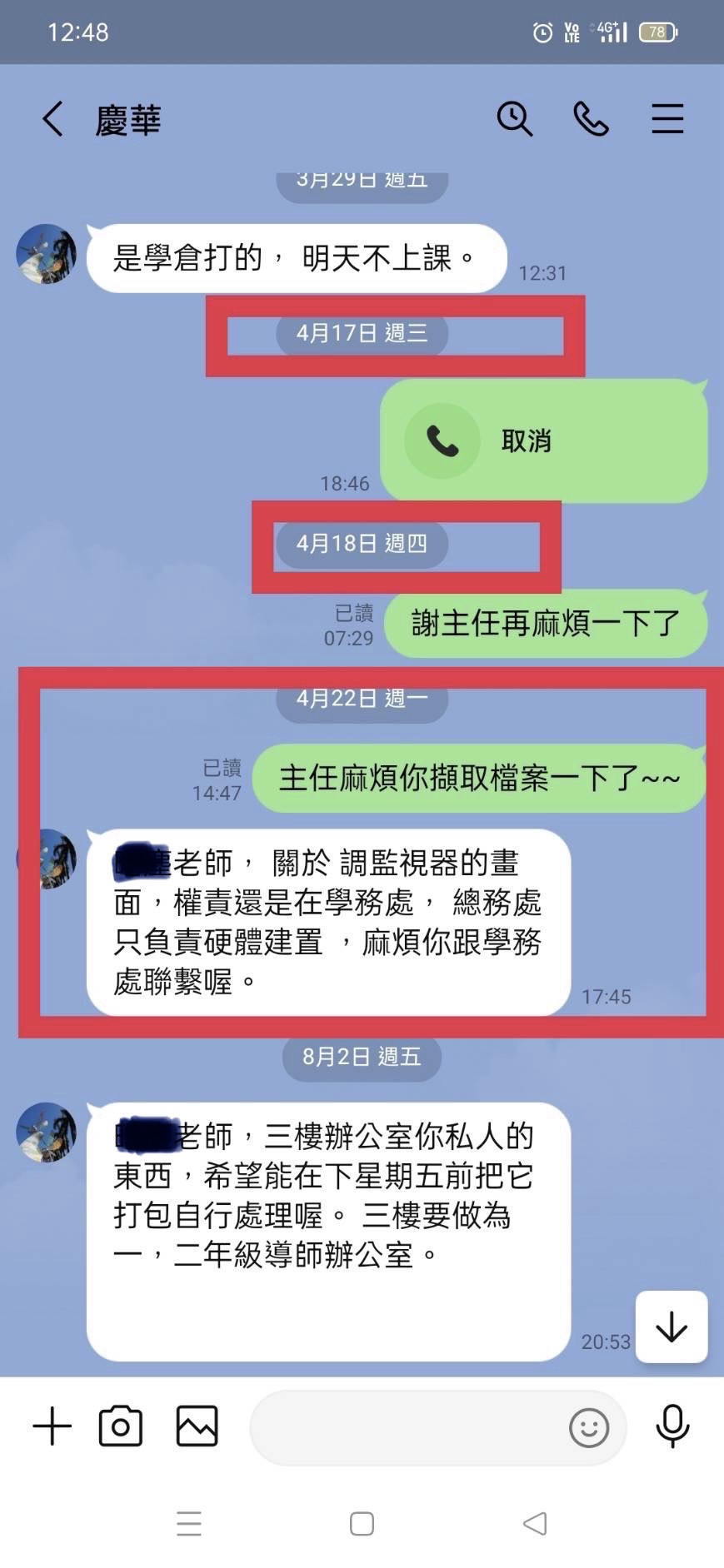This screenshot has width=724, height=1568.
Task: Open the camera to take photo
Action: click(121, 1426)
